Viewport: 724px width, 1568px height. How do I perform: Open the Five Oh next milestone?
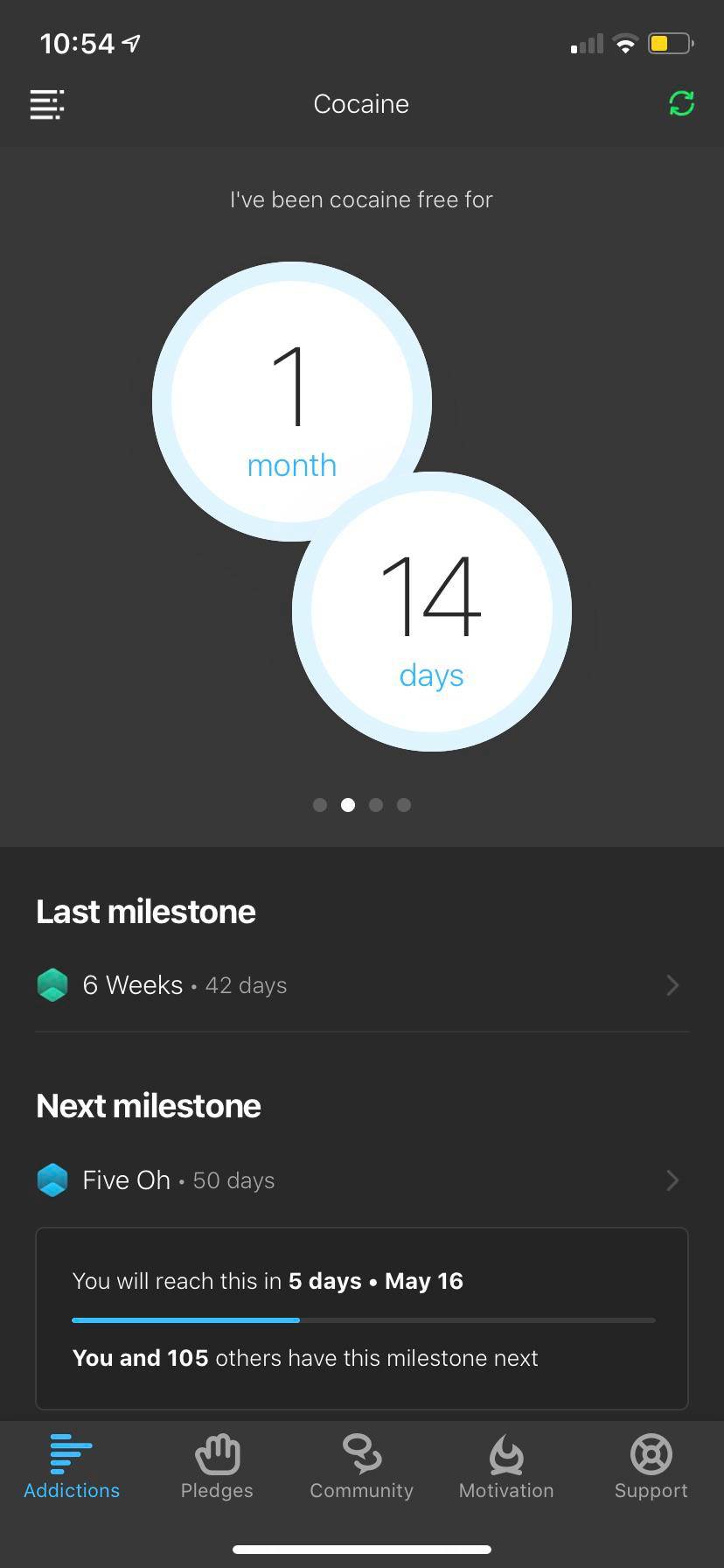click(x=361, y=1180)
